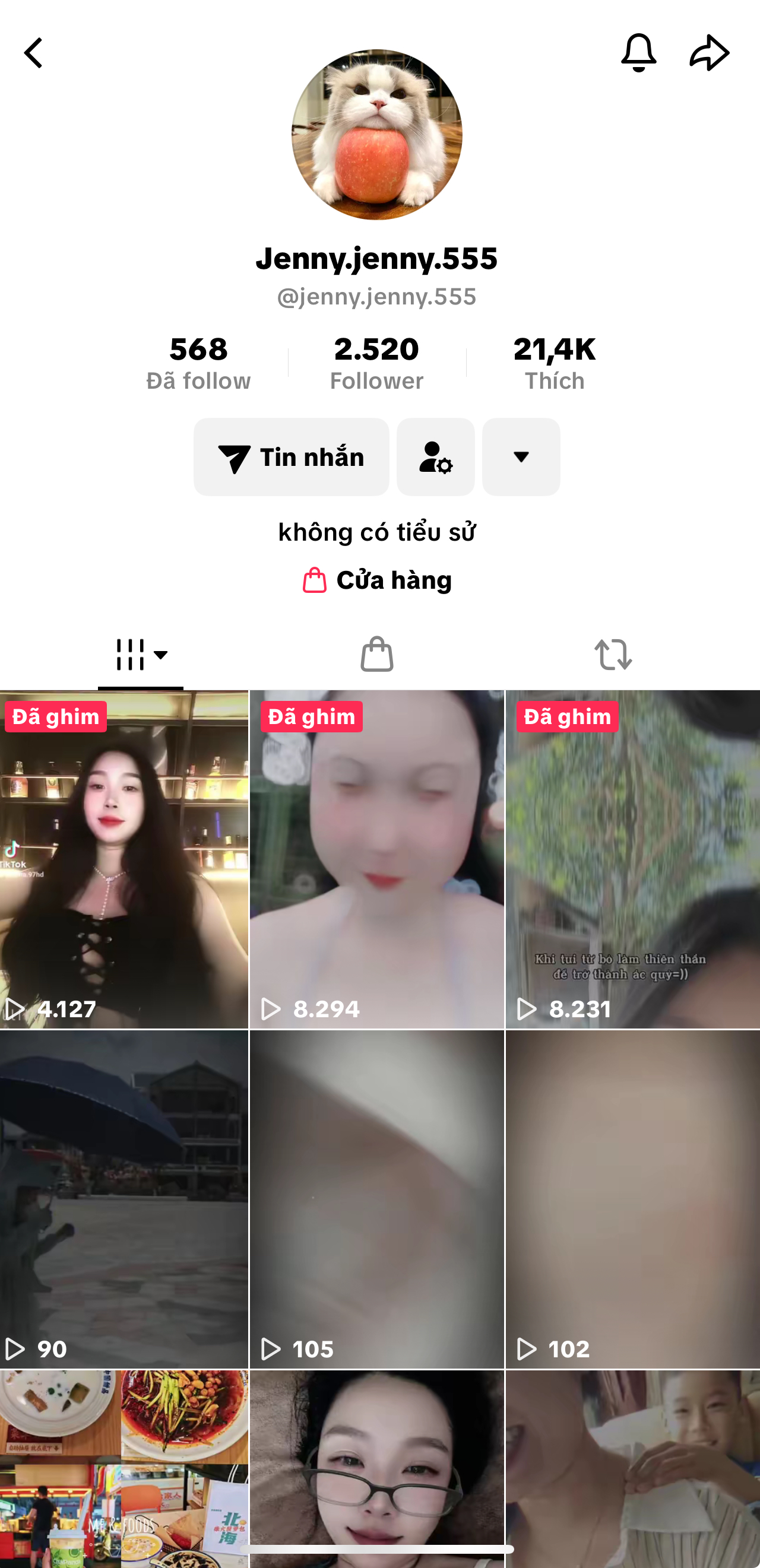Switch to the reposts tab
Image resolution: width=760 pixels, height=1568 pixels.
click(613, 655)
